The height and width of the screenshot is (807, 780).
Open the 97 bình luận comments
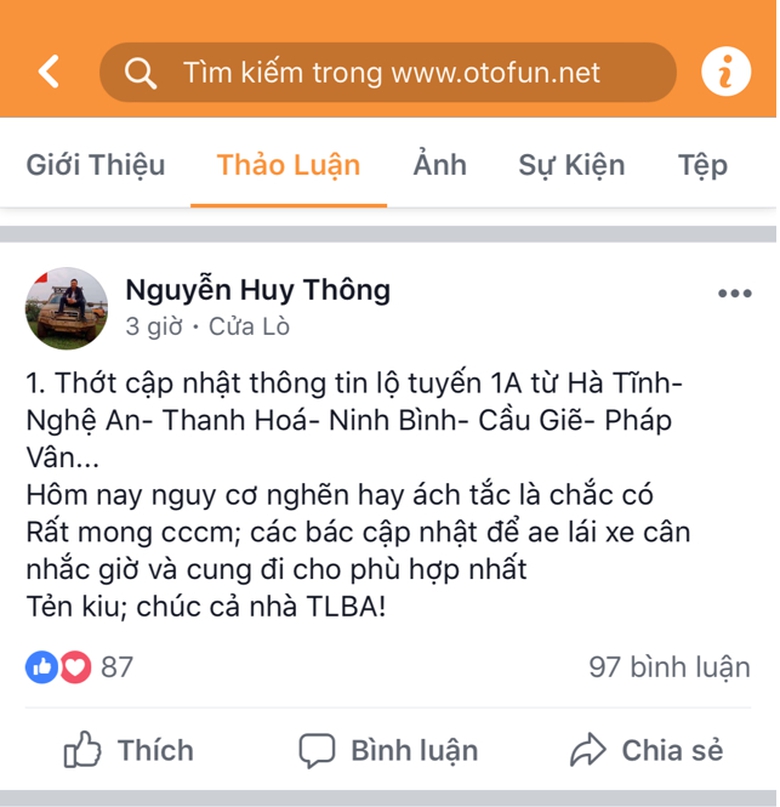click(669, 666)
